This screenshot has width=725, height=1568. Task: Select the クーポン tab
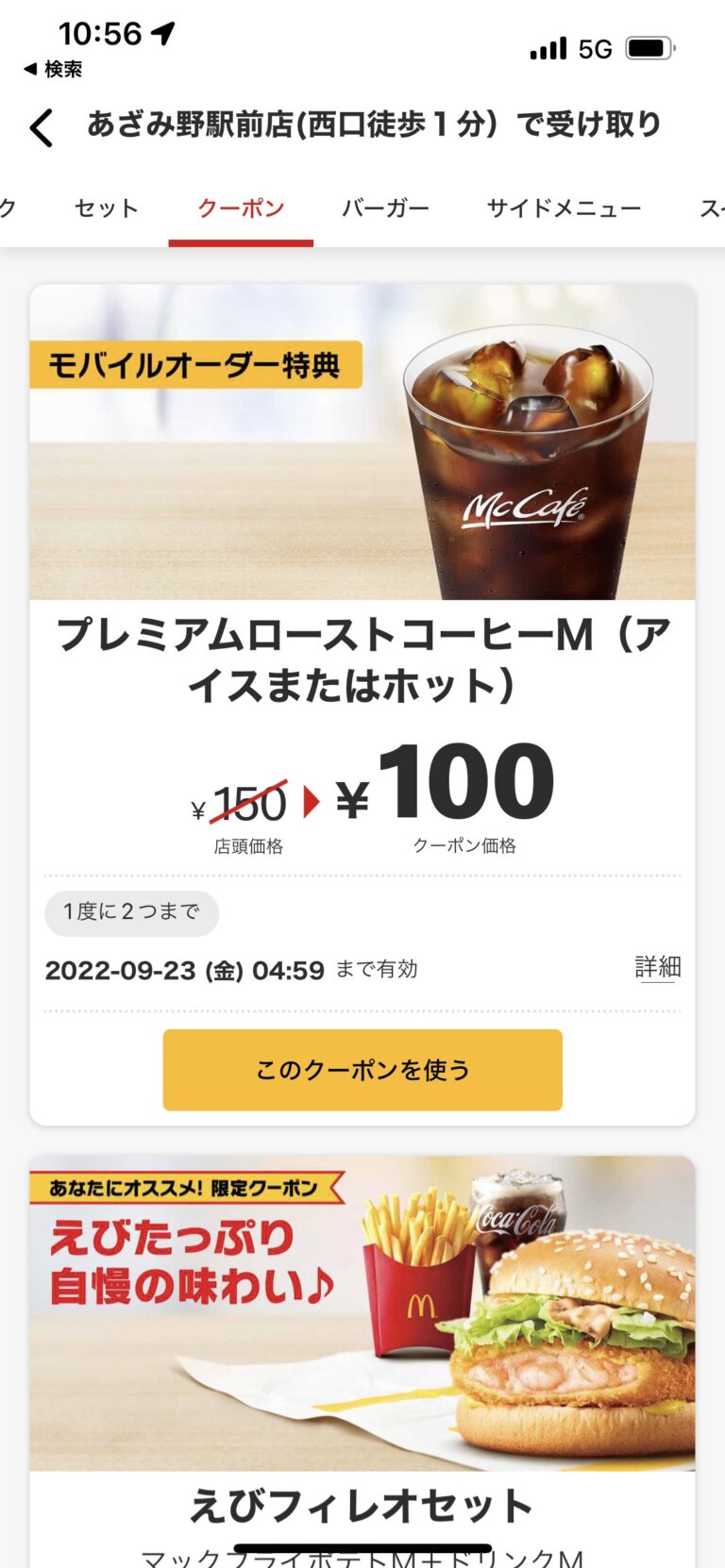click(x=241, y=209)
